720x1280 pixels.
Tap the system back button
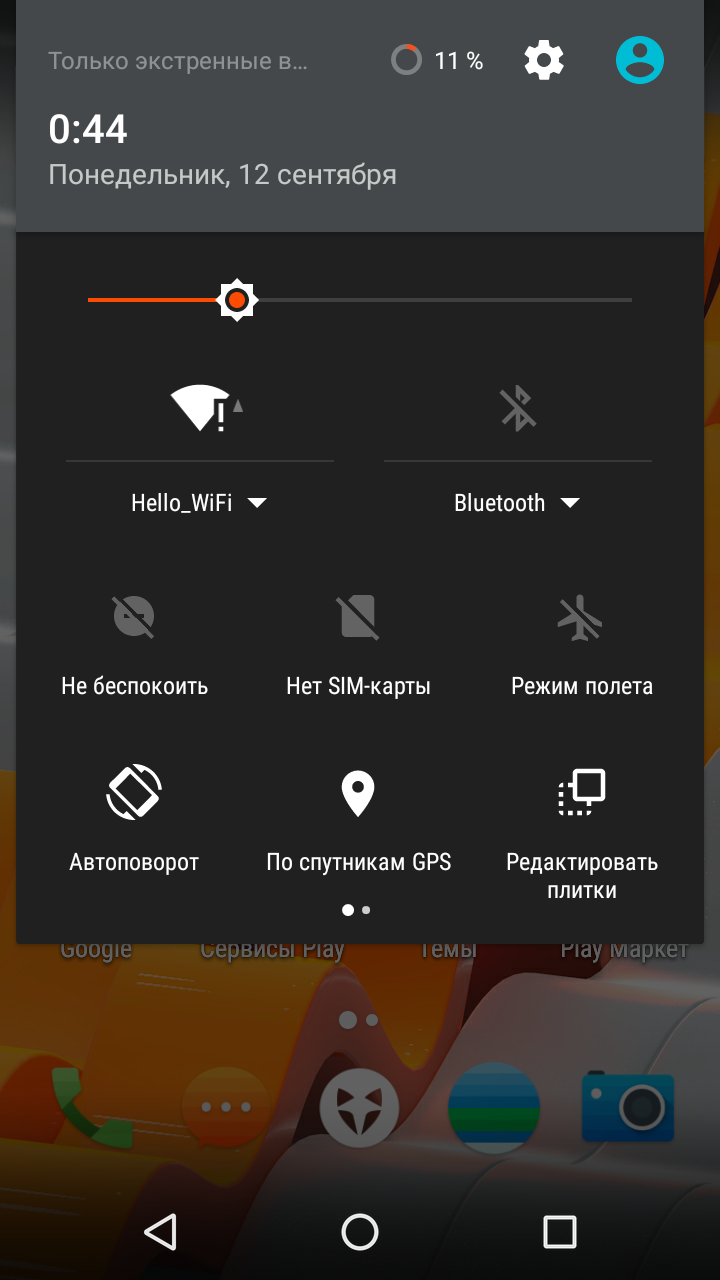coord(160,1232)
